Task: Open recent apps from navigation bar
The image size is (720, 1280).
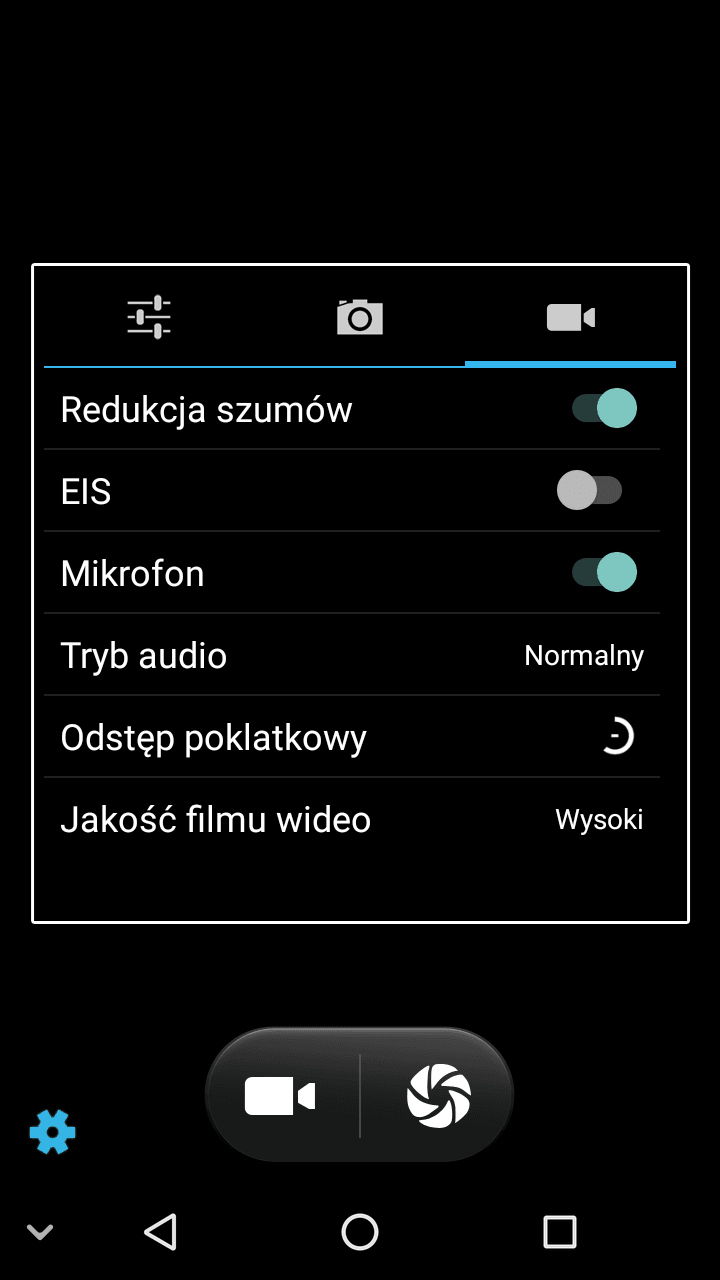Action: (560, 1232)
